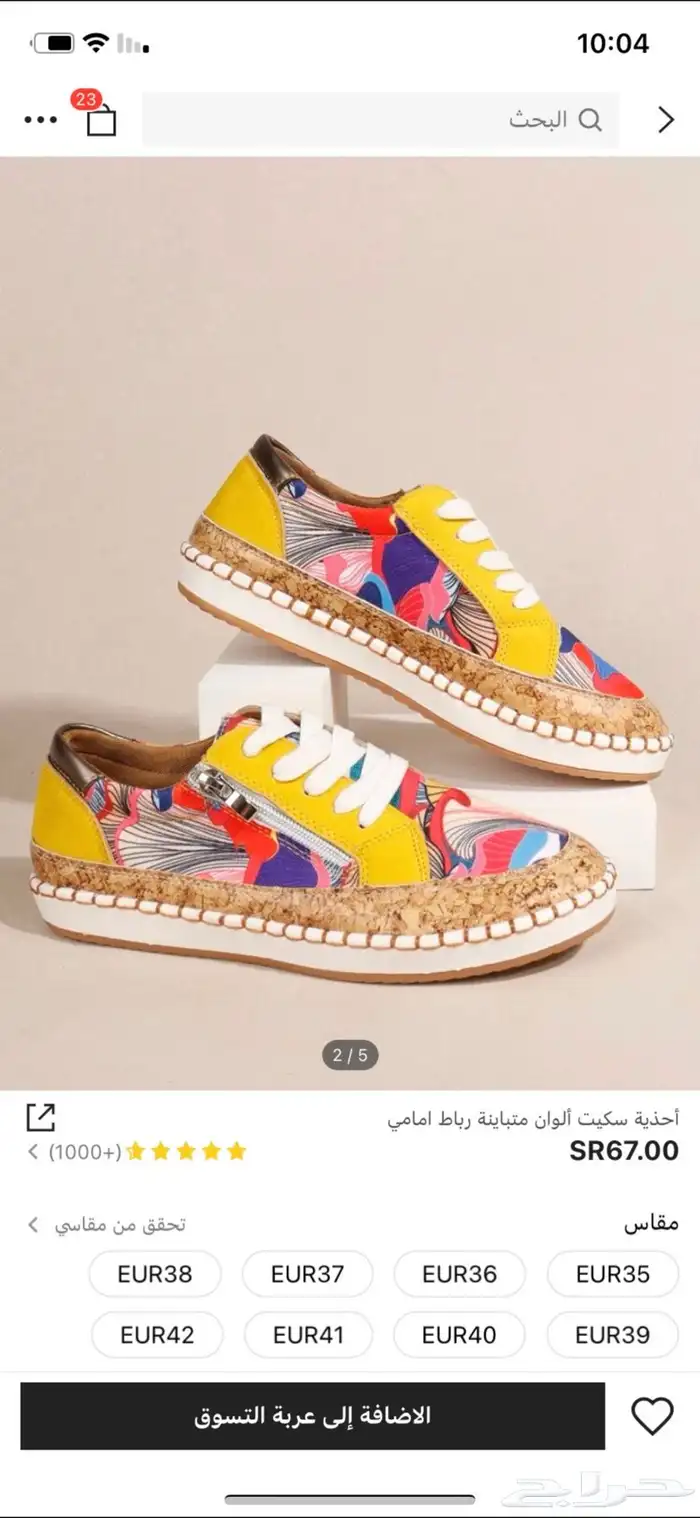Tap the search field البحث

click(380, 120)
